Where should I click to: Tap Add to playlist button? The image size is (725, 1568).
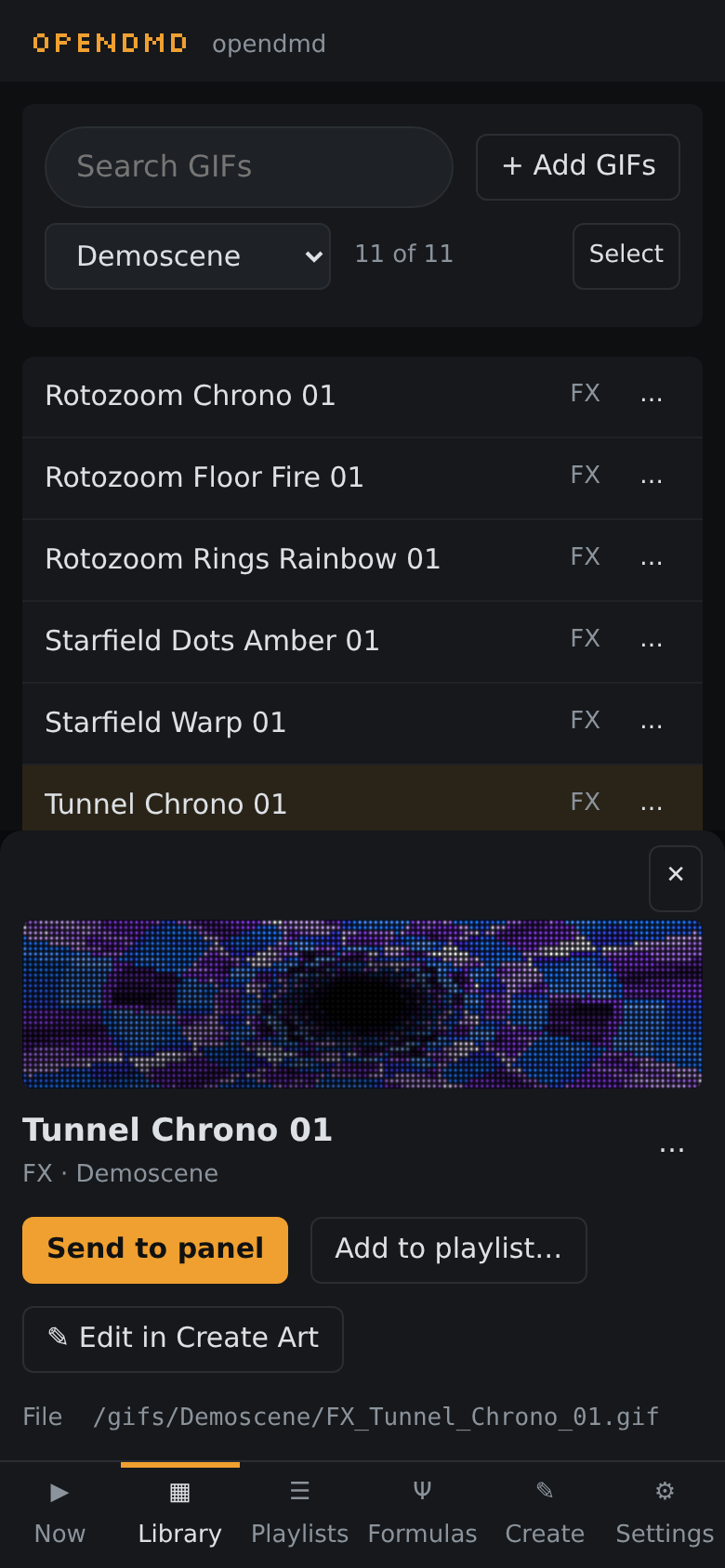point(448,1249)
